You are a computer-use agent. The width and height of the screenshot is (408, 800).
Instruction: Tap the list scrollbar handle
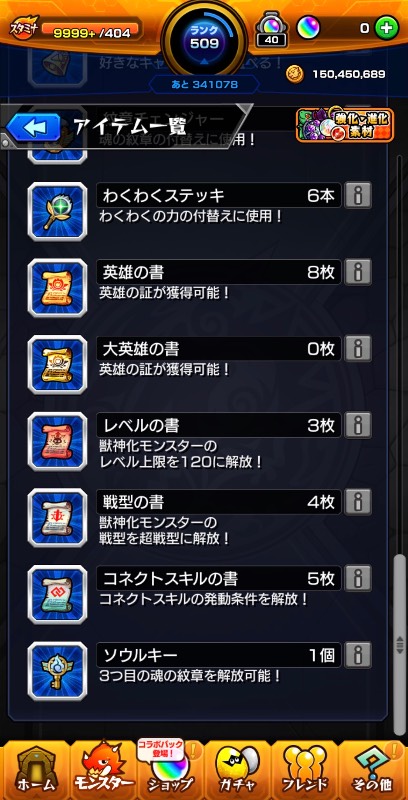point(400,645)
